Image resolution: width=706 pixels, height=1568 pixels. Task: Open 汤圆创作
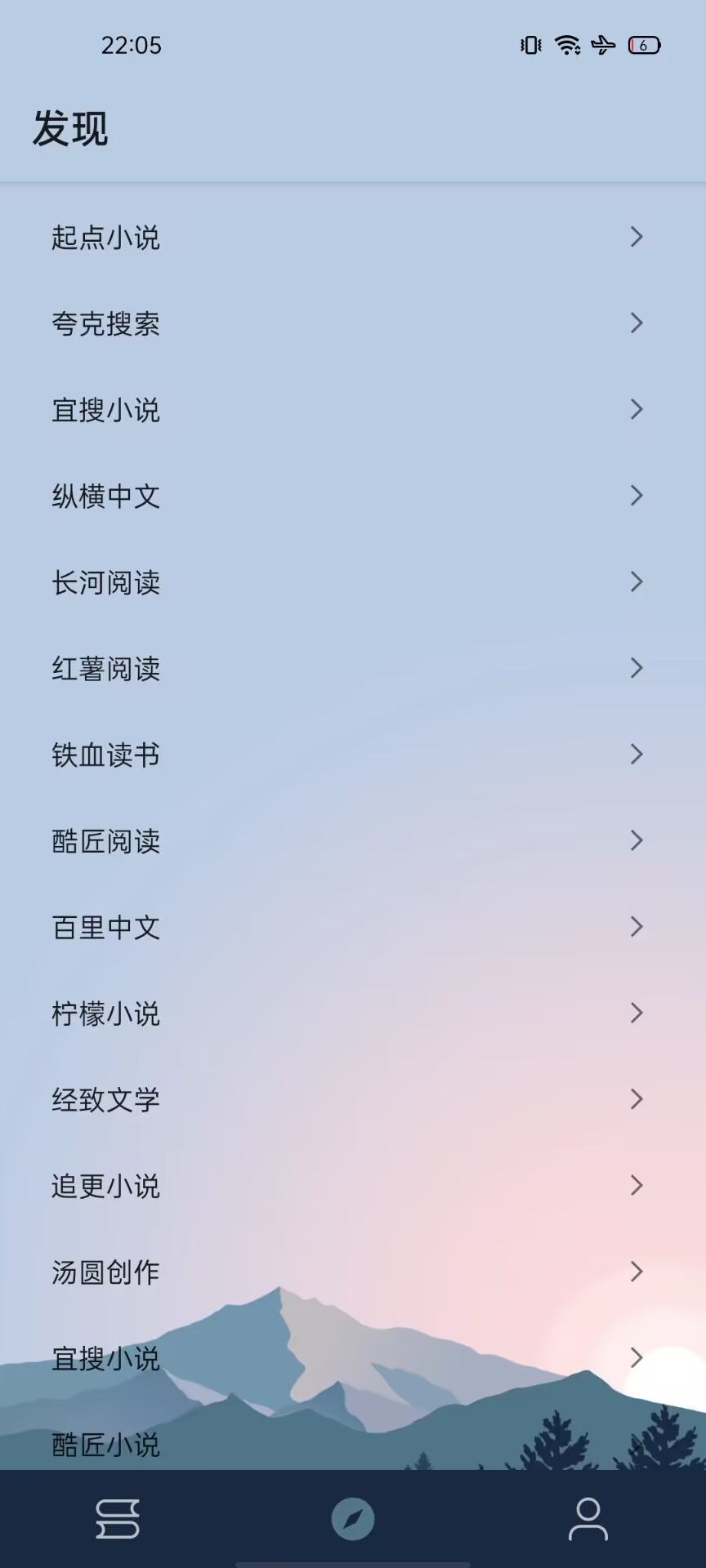(353, 1272)
